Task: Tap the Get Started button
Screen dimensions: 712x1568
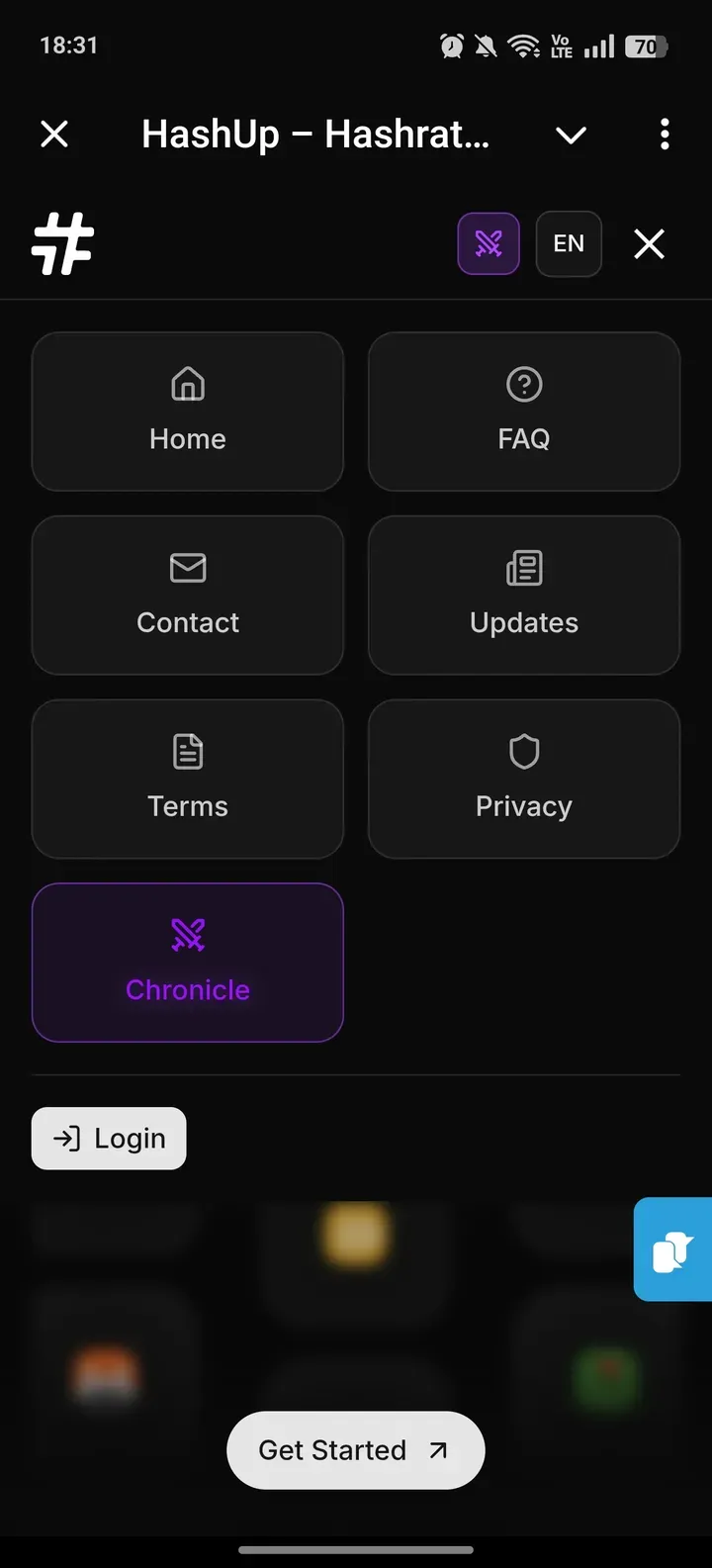Action: tap(355, 1449)
